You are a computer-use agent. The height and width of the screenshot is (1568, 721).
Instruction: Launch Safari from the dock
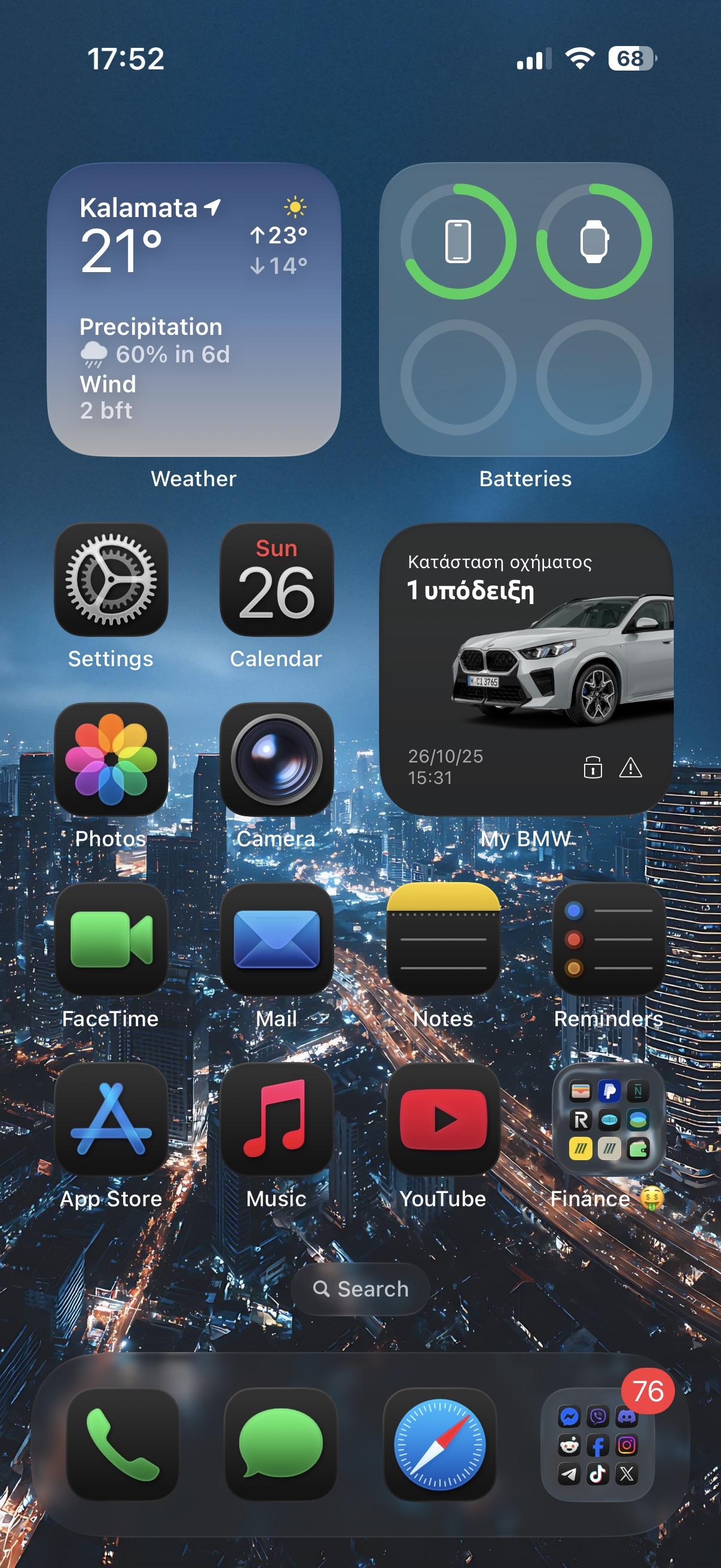439,1444
